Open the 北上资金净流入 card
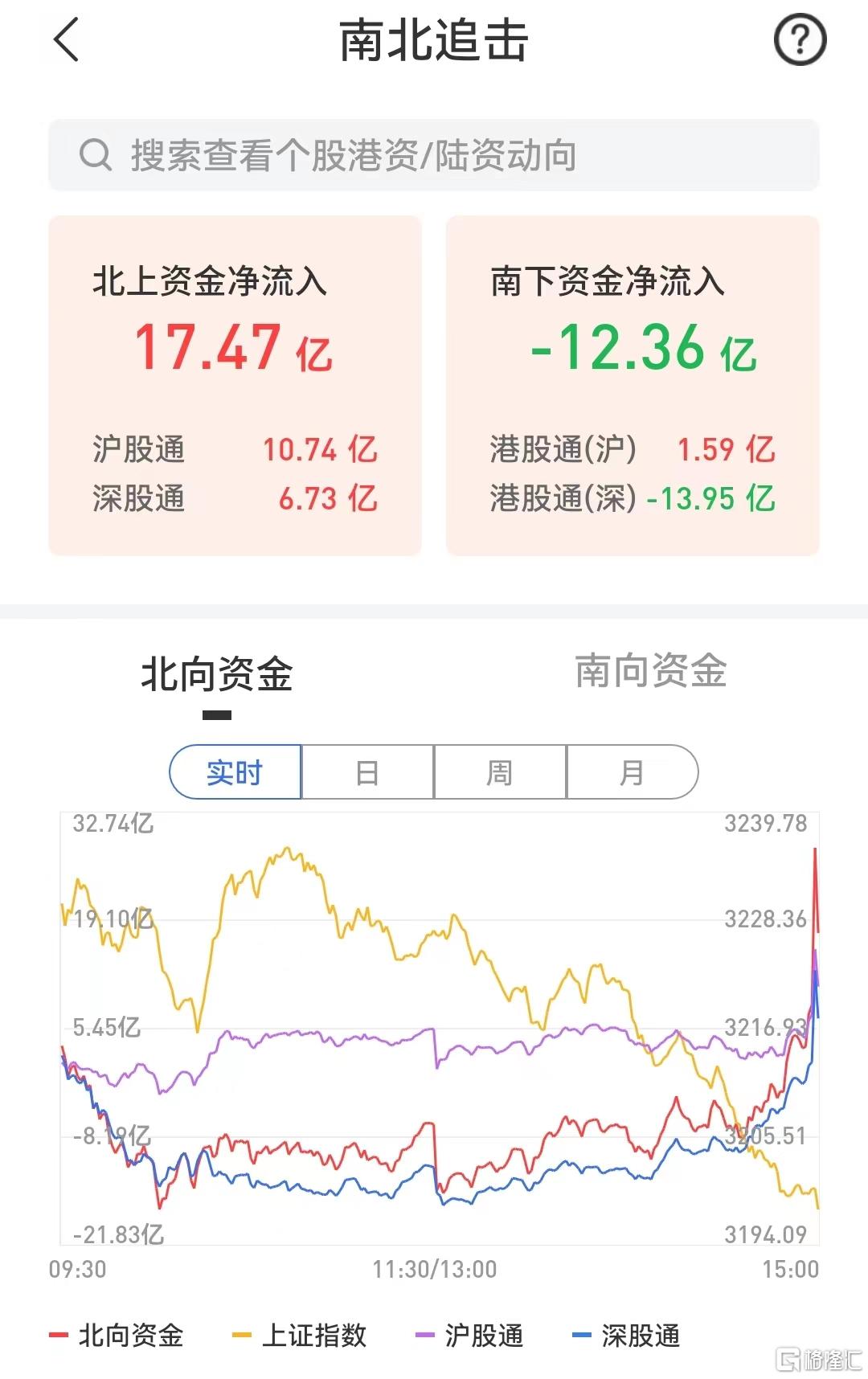This screenshot has width=868, height=1379. [235, 386]
